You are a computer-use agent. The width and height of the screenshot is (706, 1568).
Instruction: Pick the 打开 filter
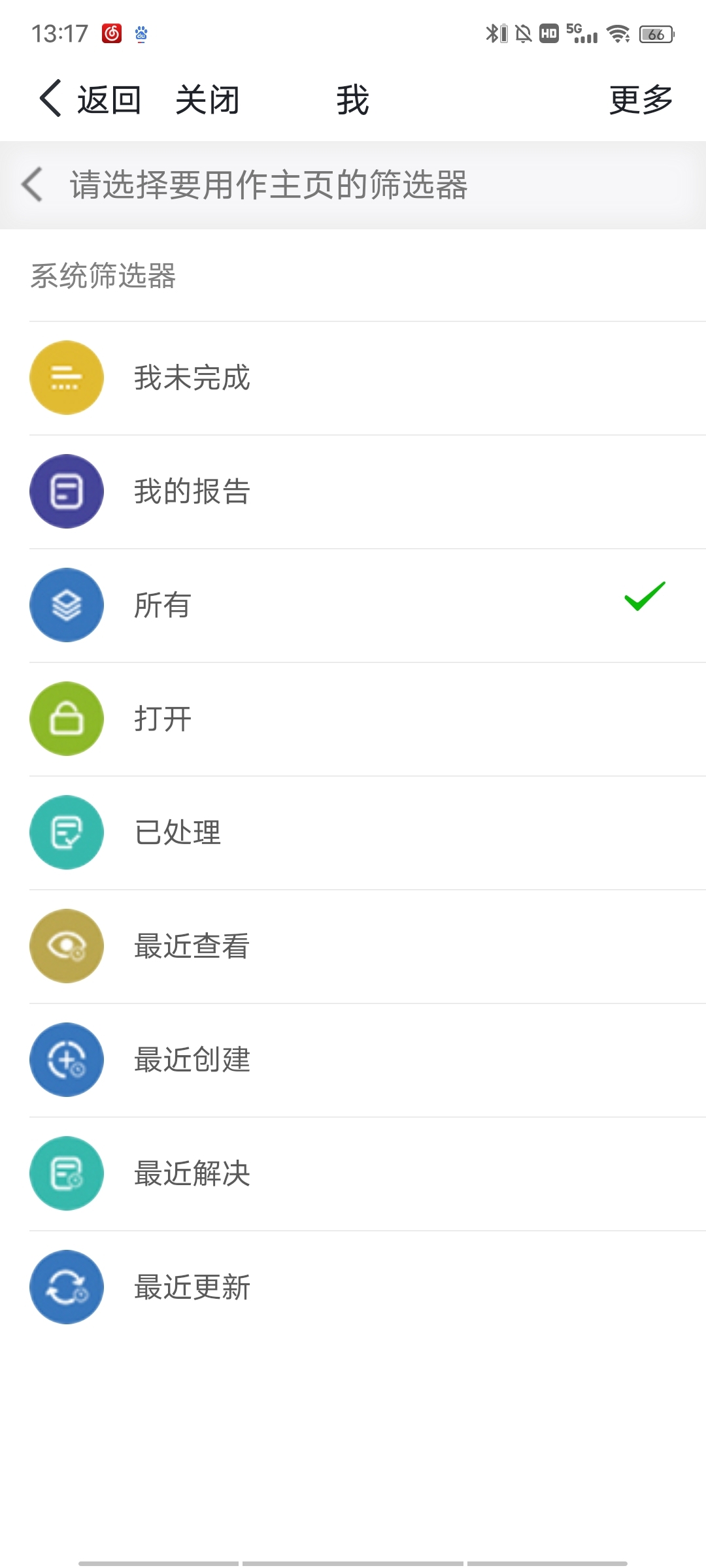pyautogui.click(x=163, y=719)
